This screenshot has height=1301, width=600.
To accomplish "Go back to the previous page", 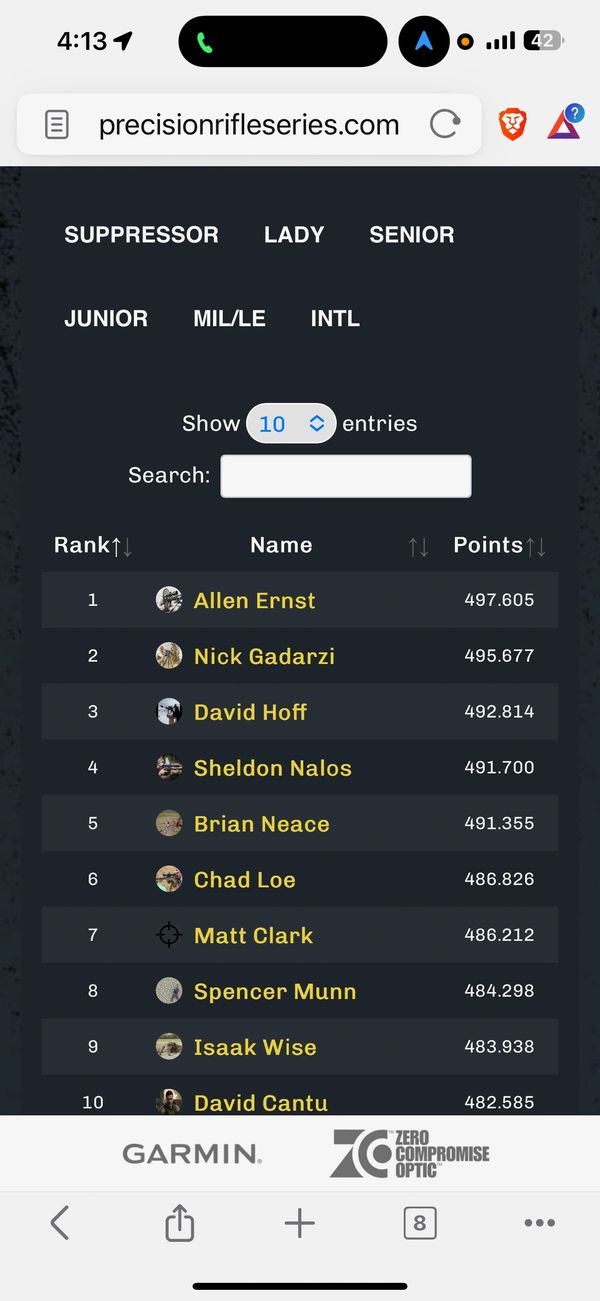I will point(60,1222).
